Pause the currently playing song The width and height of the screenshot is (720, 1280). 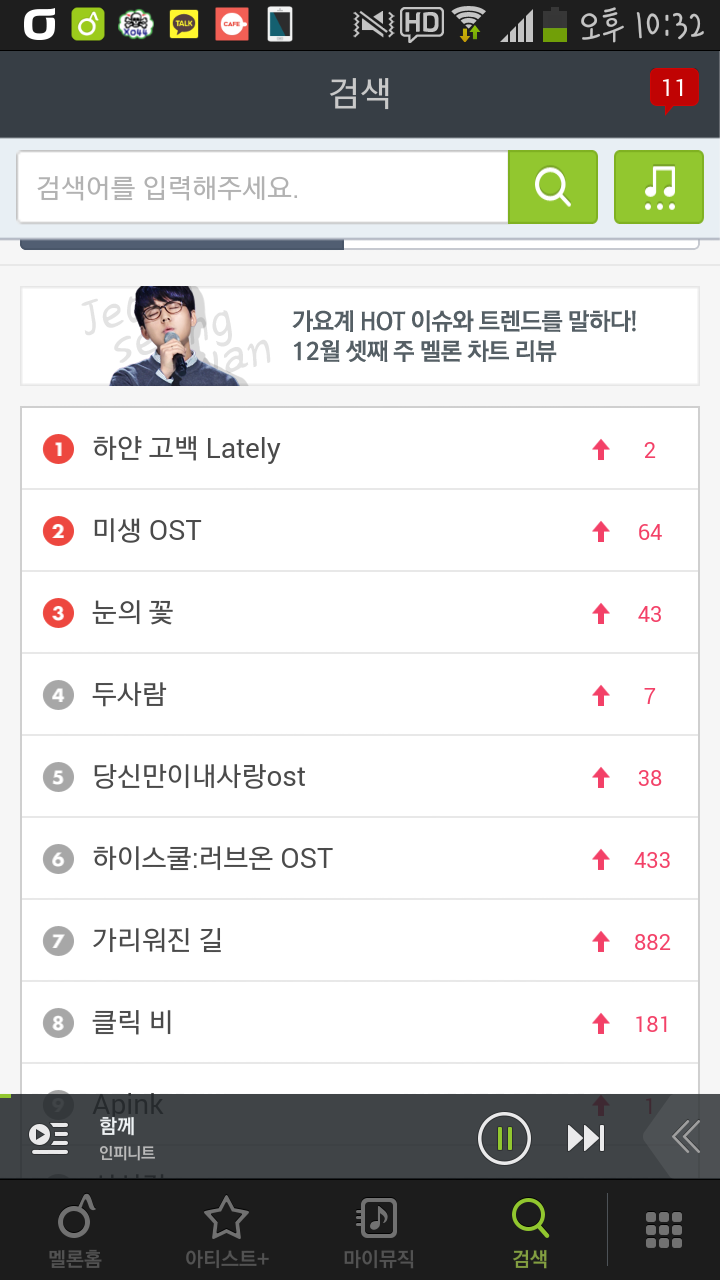coord(504,1138)
